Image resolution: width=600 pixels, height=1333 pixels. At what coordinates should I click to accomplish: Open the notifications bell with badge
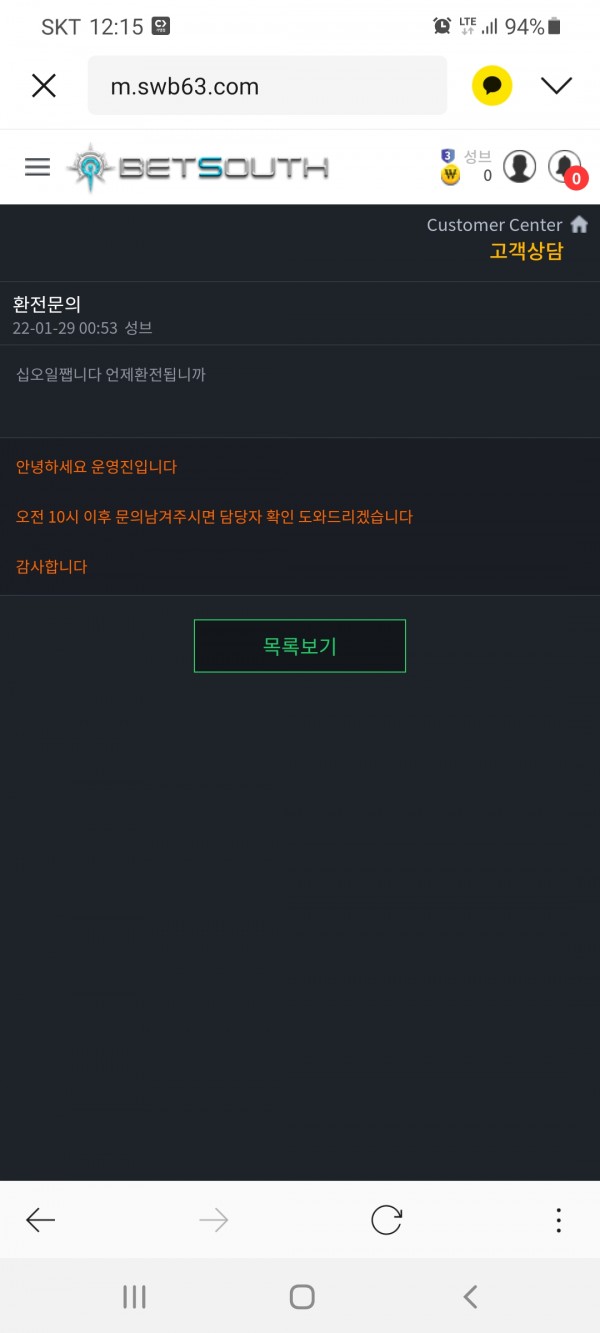tap(567, 168)
